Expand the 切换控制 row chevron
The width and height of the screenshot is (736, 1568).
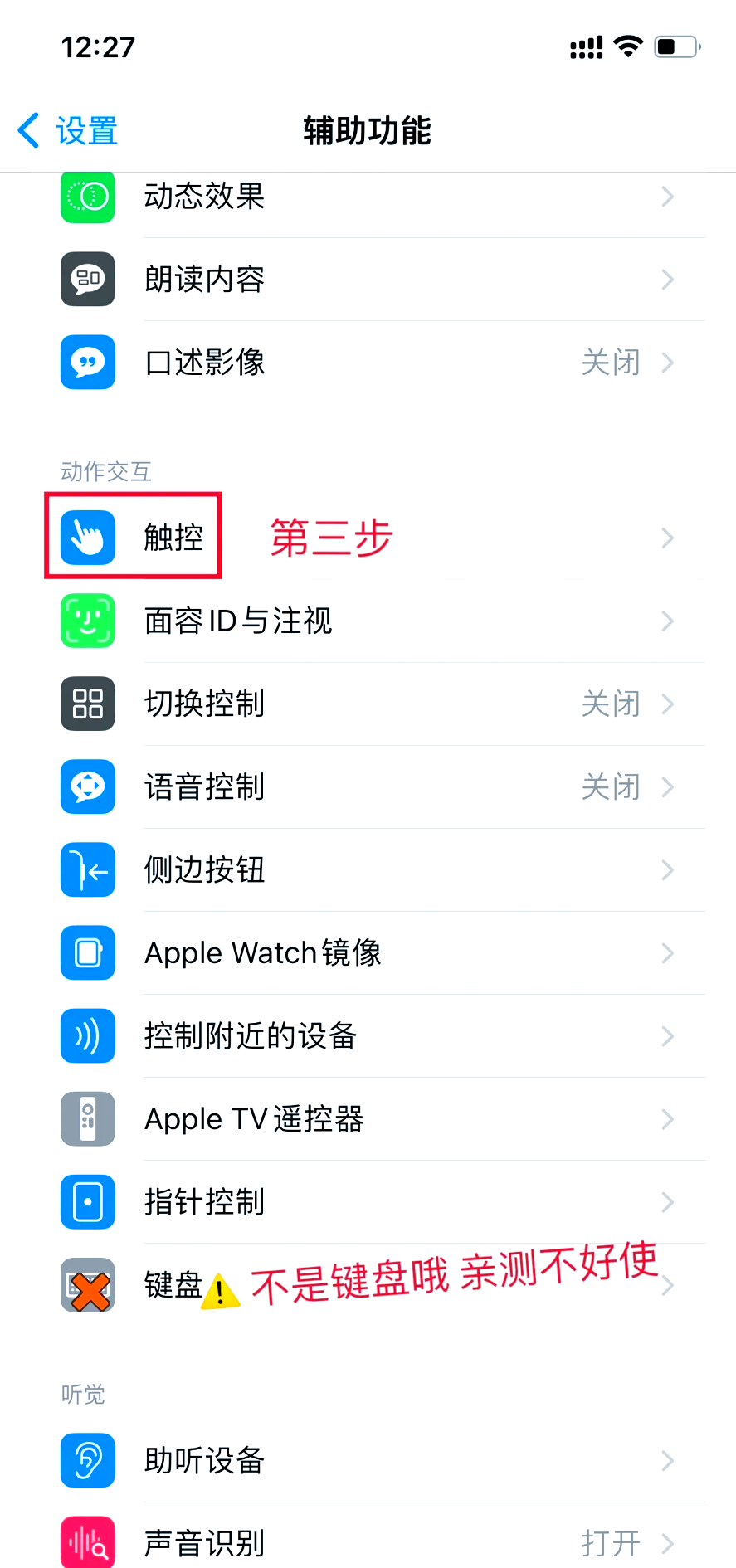pyautogui.click(x=668, y=704)
